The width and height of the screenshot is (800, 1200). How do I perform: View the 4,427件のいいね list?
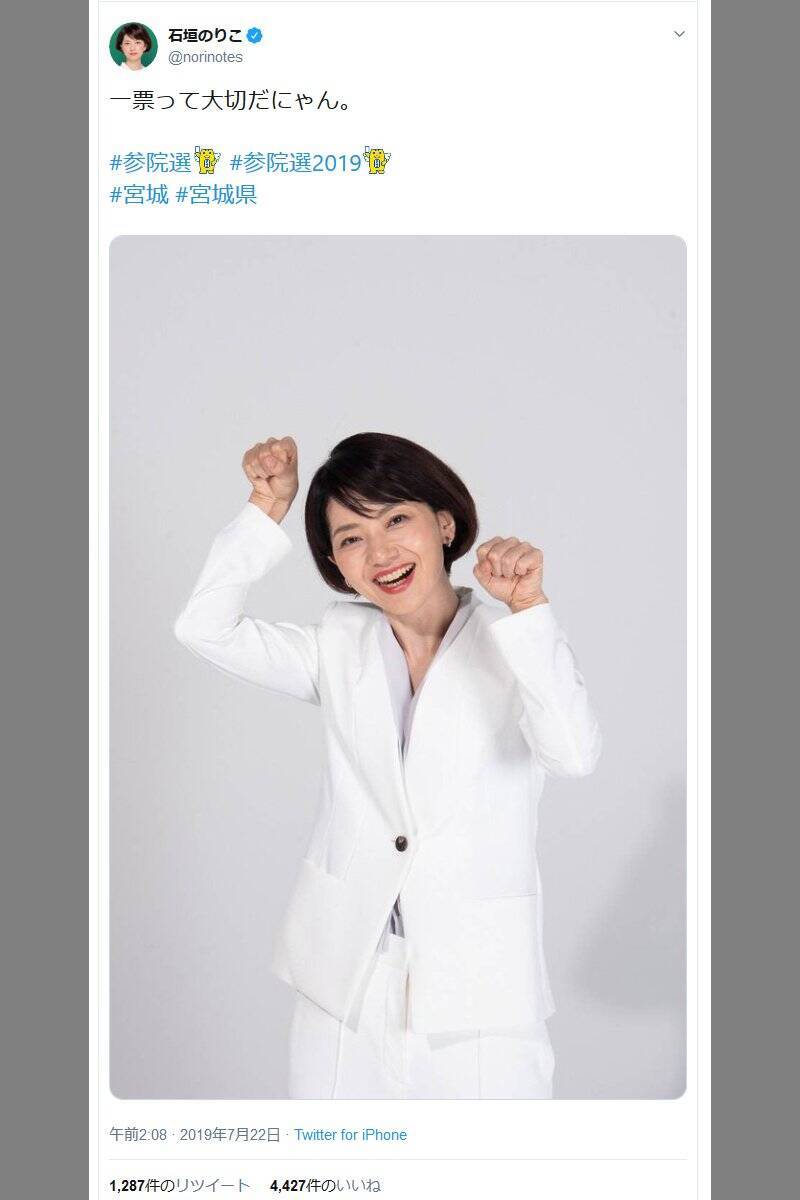327,1186
